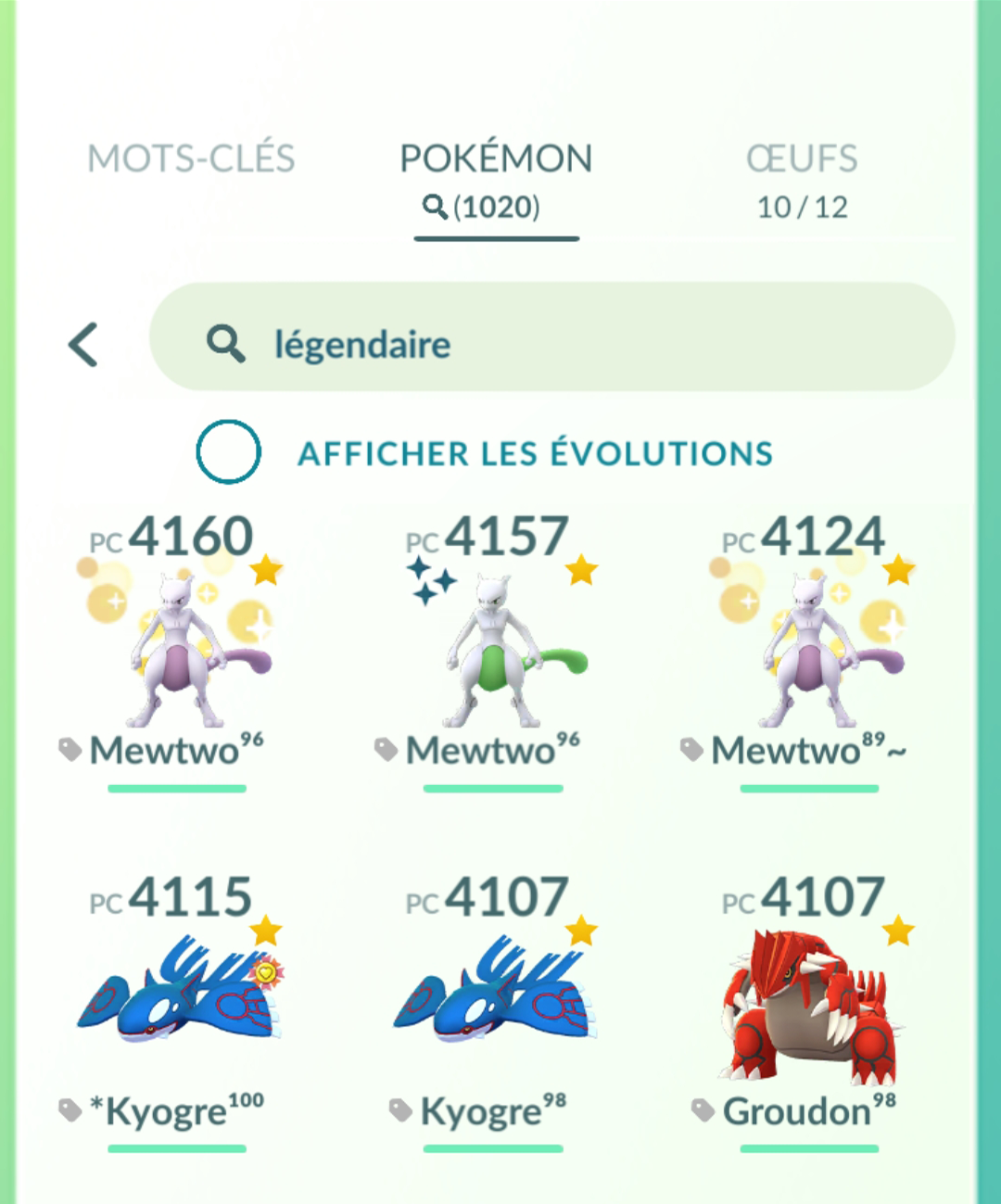
Task: Switch to the MOTS-CLÉS tab
Action: (191, 159)
